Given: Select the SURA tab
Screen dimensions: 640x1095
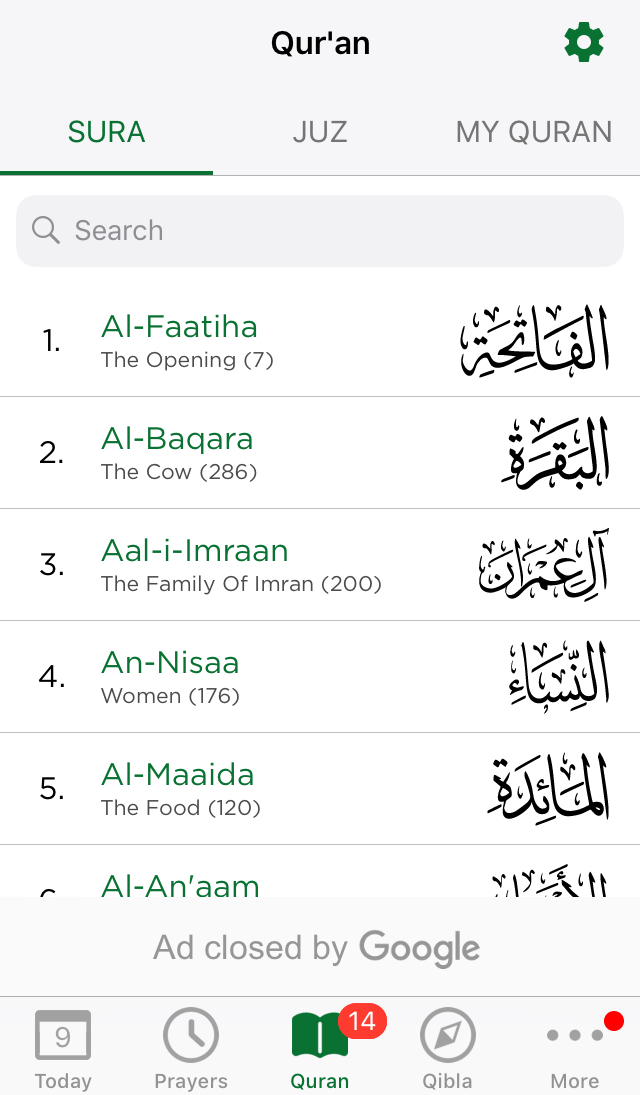Looking at the screenshot, I should (106, 132).
